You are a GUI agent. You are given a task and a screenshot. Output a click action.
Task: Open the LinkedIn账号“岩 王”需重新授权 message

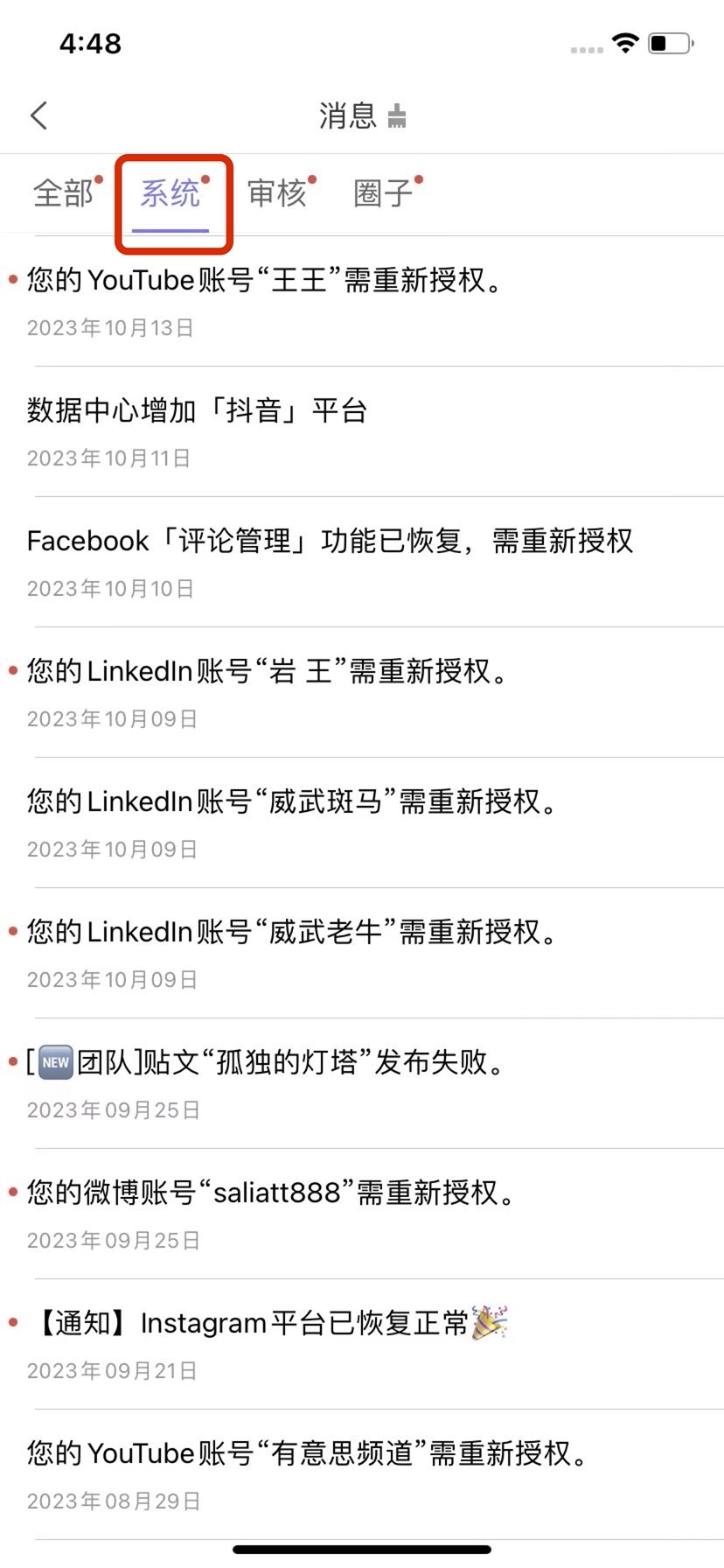(x=362, y=692)
